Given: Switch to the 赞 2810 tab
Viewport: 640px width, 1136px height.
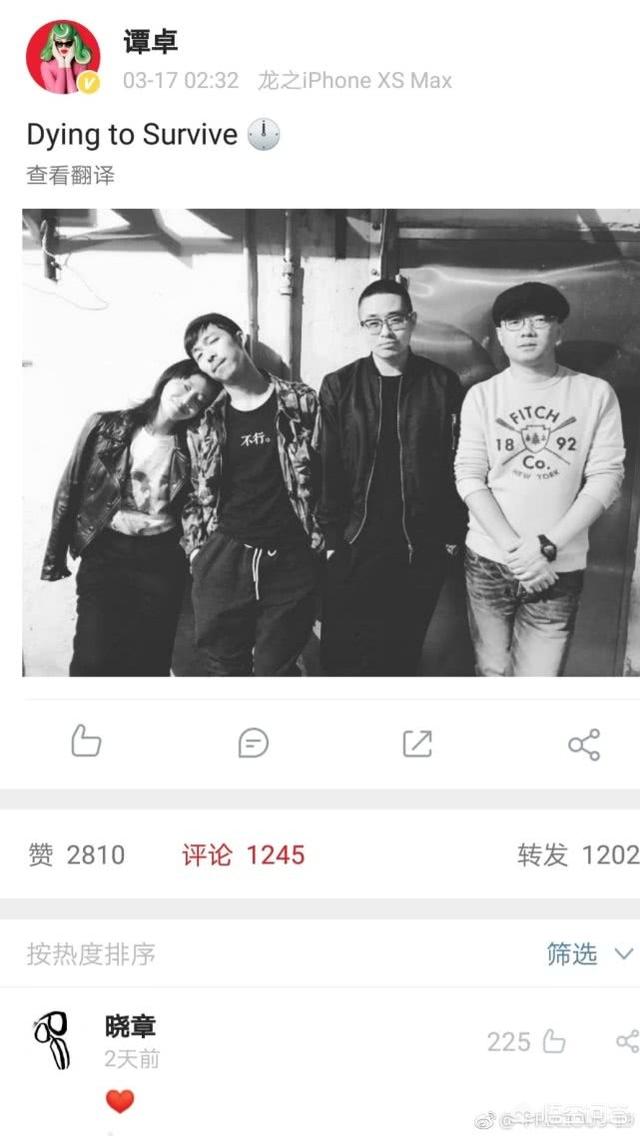Looking at the screenshot, I should (76, 855).
